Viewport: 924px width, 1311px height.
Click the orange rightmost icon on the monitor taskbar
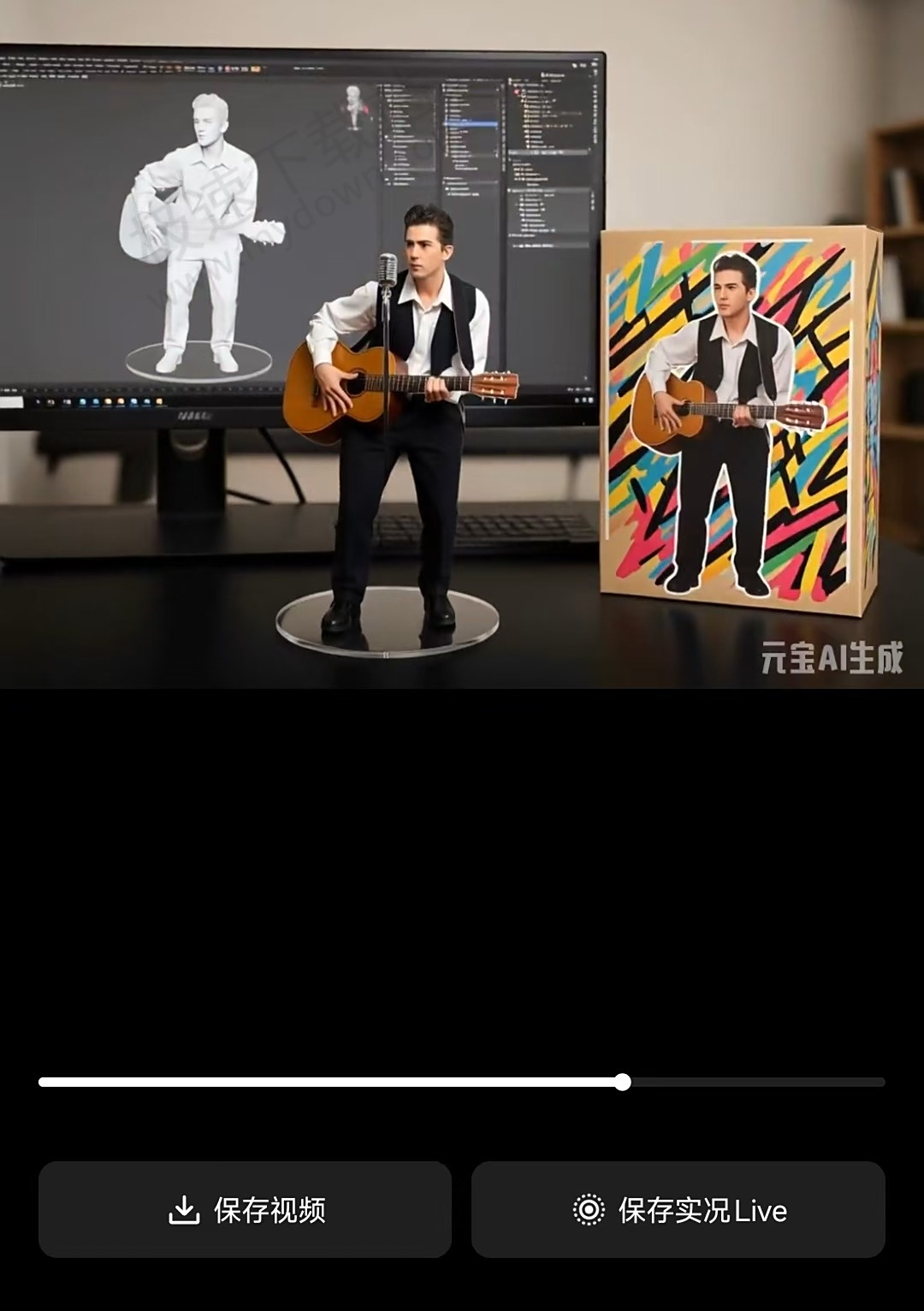tap(158, 400)
